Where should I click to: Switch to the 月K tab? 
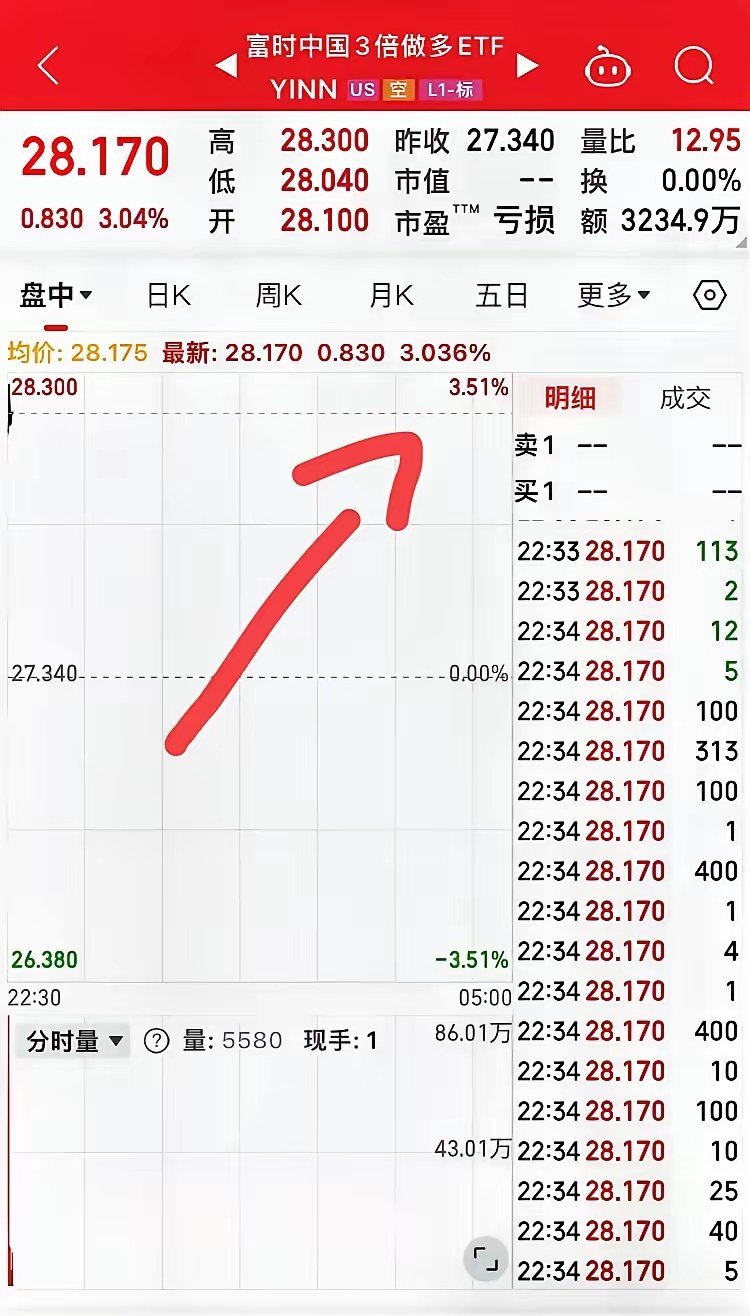[391, 296]
